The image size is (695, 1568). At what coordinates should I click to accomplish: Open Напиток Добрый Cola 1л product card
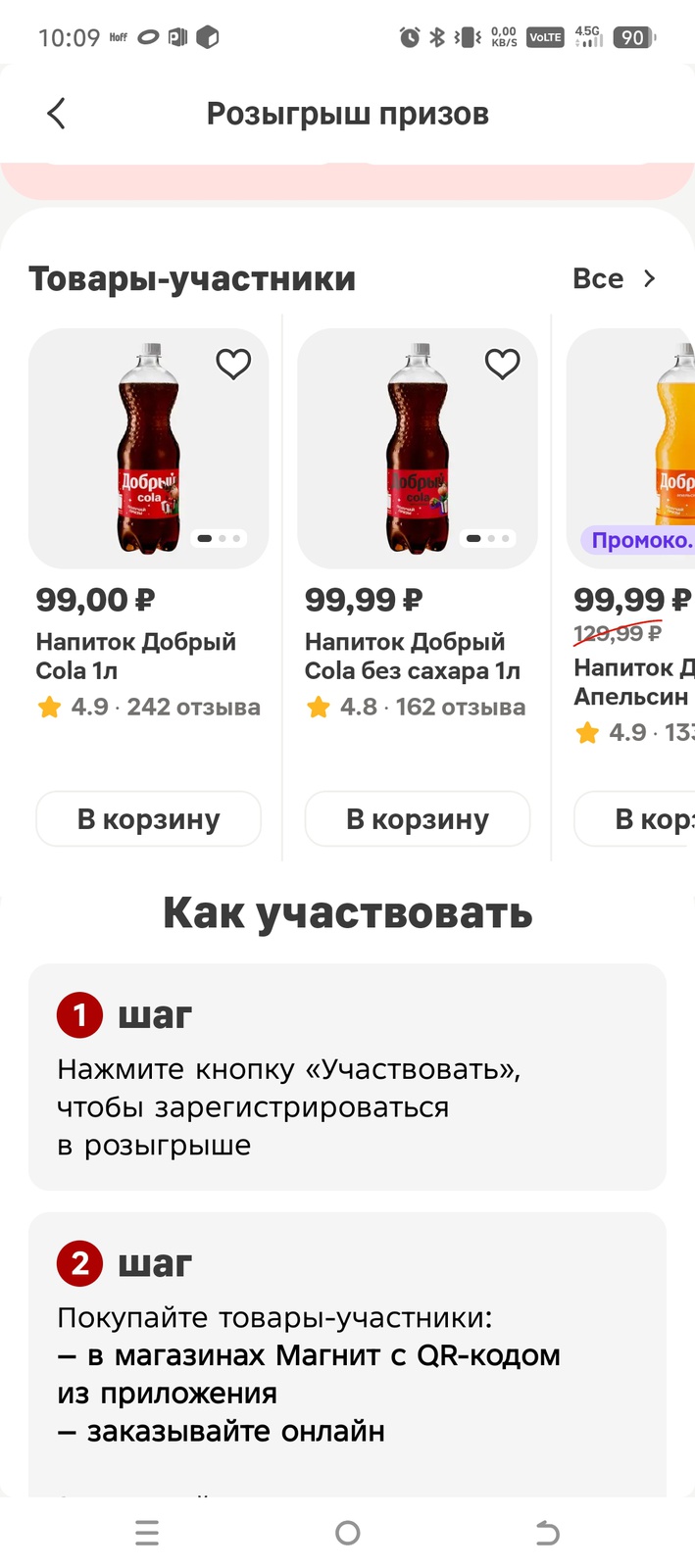tap(136, 656)
